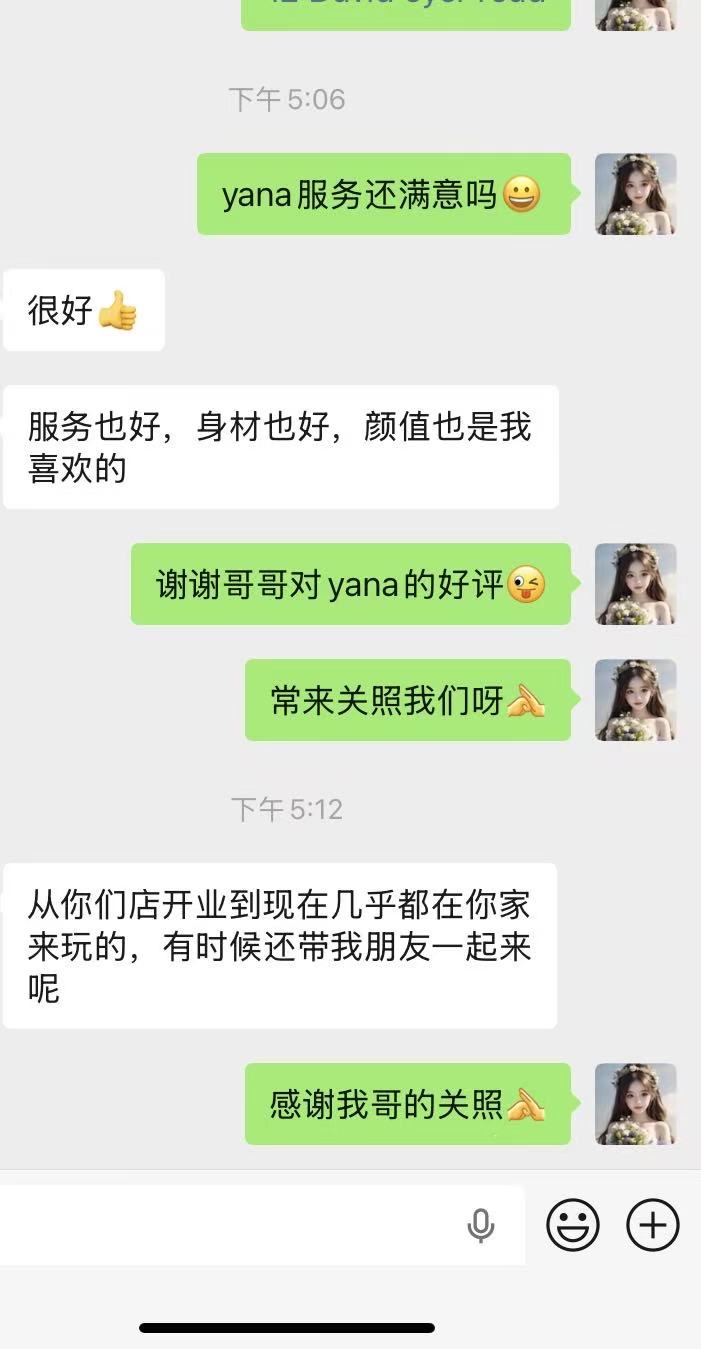Screen dimensions: 701x1349
Task: View profile from avatar beside "常来关照我们呀"
Action: [636, 700]
